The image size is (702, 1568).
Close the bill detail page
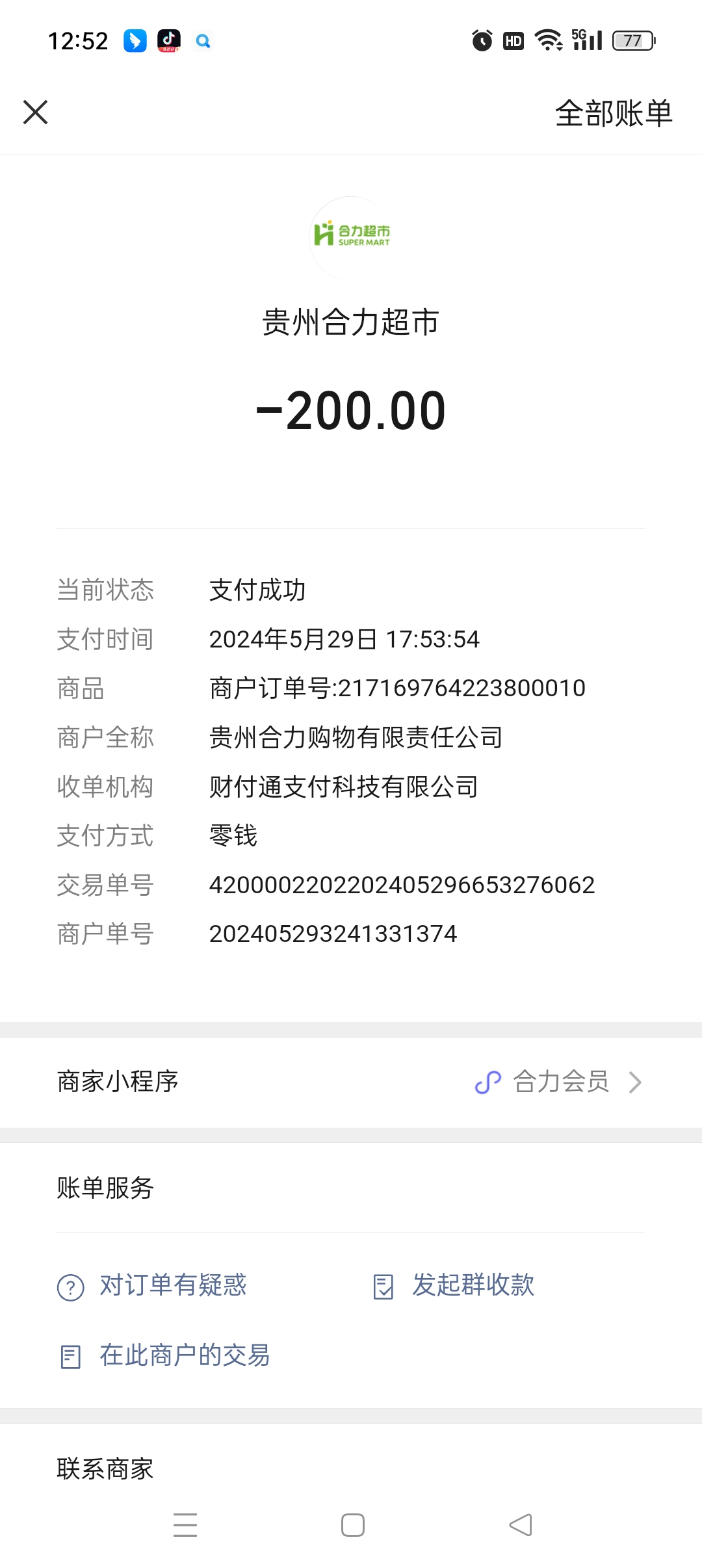pos(36,112)
